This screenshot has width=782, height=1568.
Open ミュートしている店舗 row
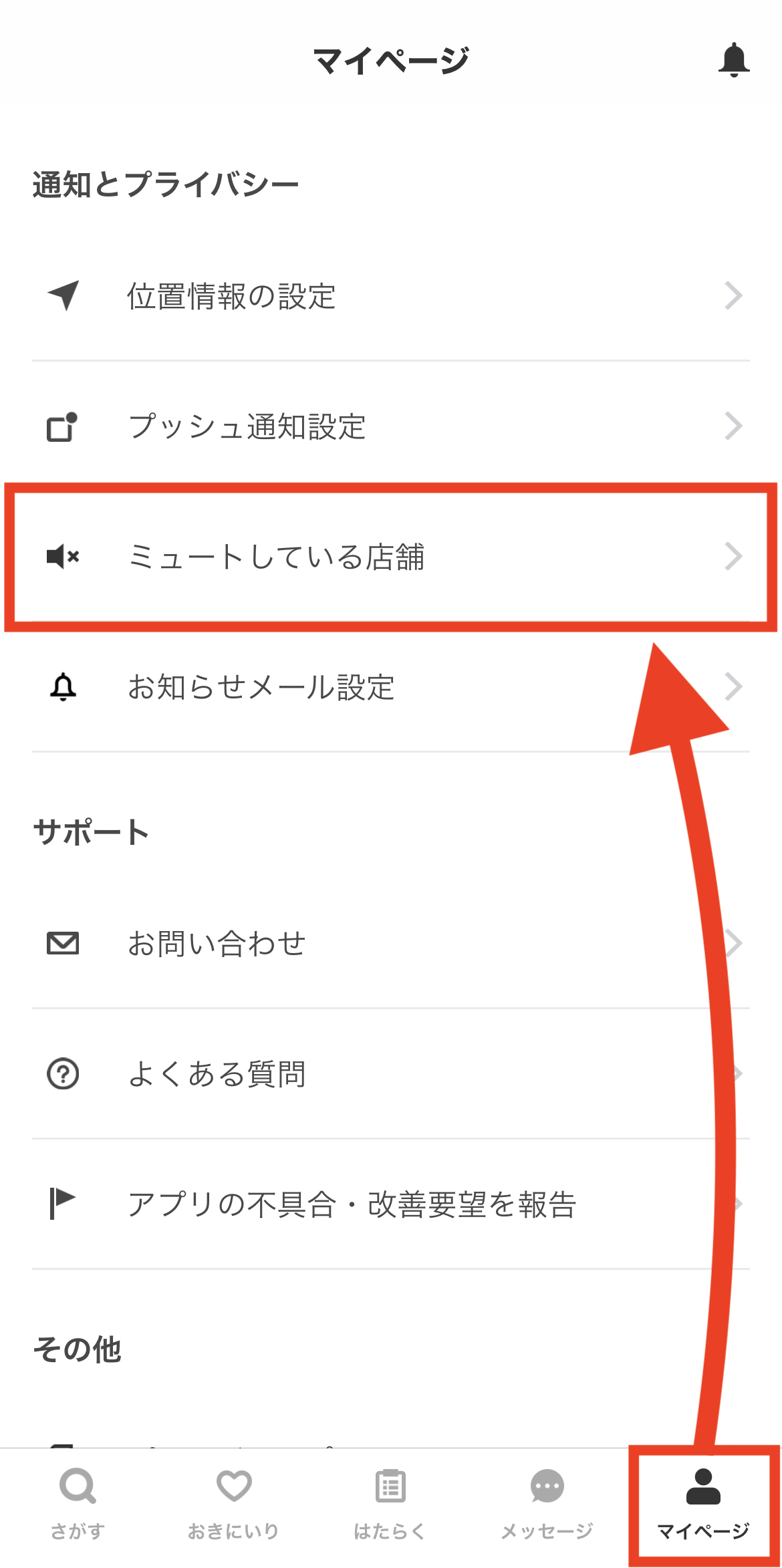click(390, 557)
